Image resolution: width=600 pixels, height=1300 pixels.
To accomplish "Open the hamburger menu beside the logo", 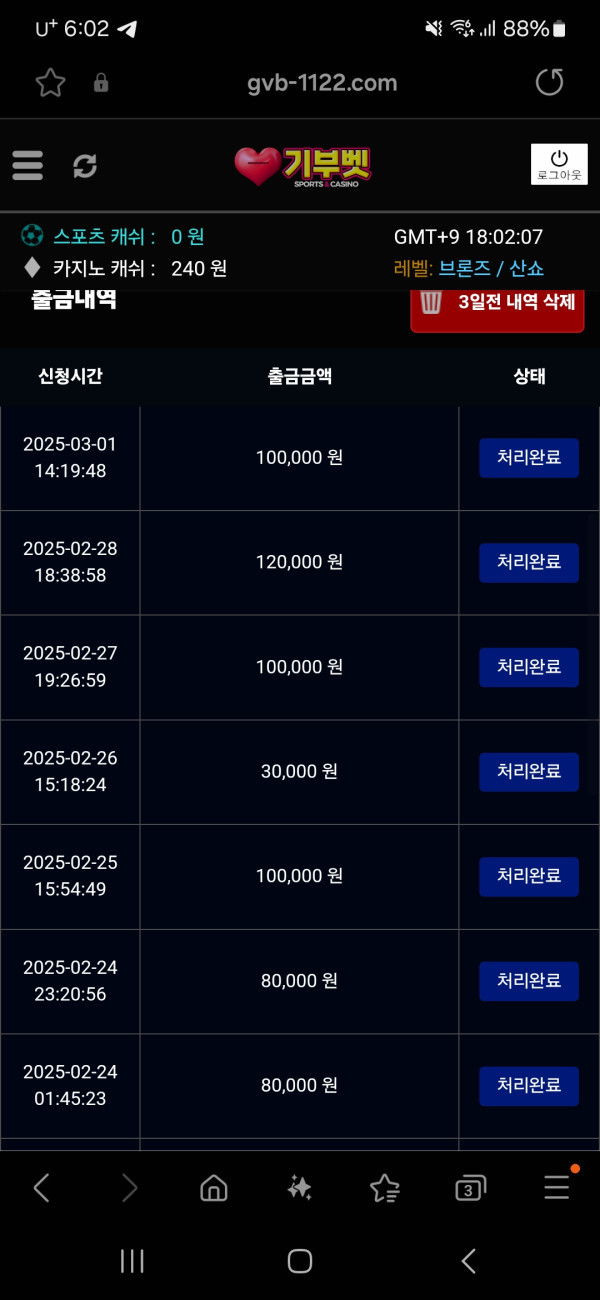I will (x=28, y=166).
